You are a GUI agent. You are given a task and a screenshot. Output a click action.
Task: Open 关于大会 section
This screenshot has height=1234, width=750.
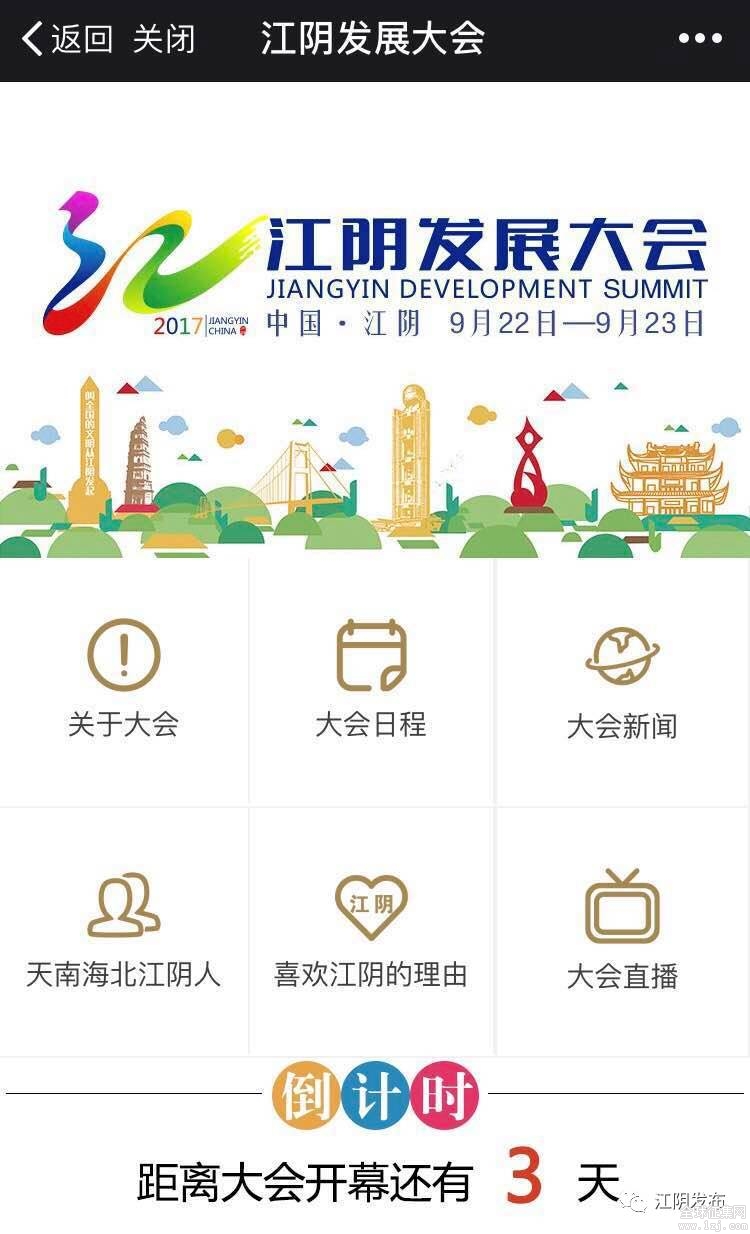coord(123,682)
